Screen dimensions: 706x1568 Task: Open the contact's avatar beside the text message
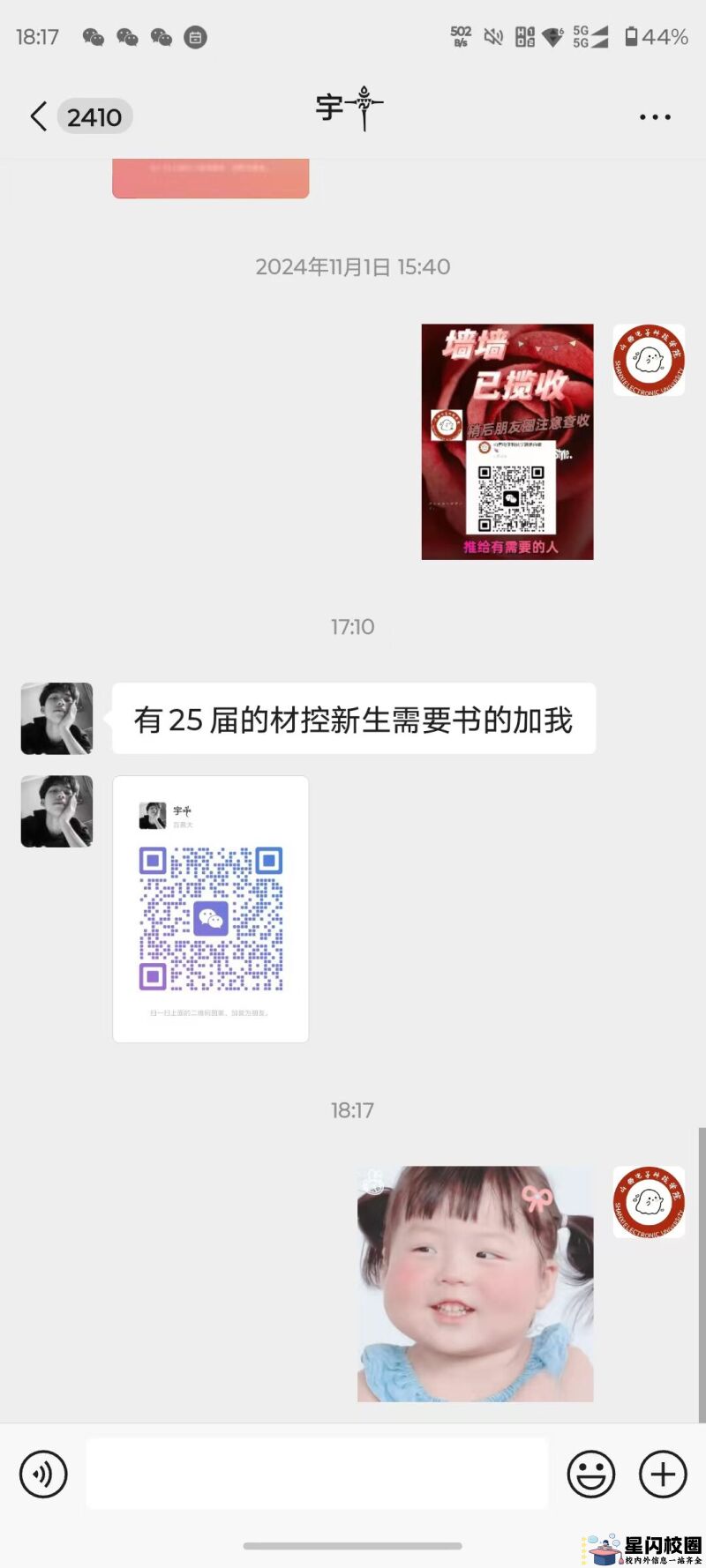[x=56, y=718]
